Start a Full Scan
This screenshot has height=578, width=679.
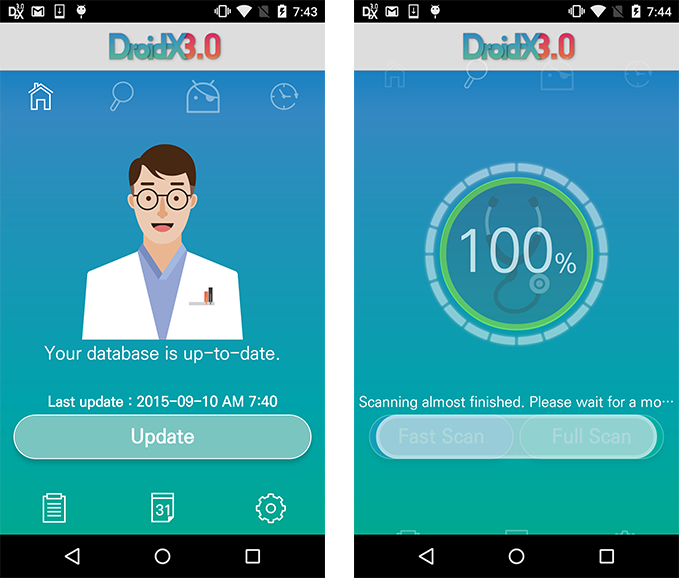(x=590, y=437)
